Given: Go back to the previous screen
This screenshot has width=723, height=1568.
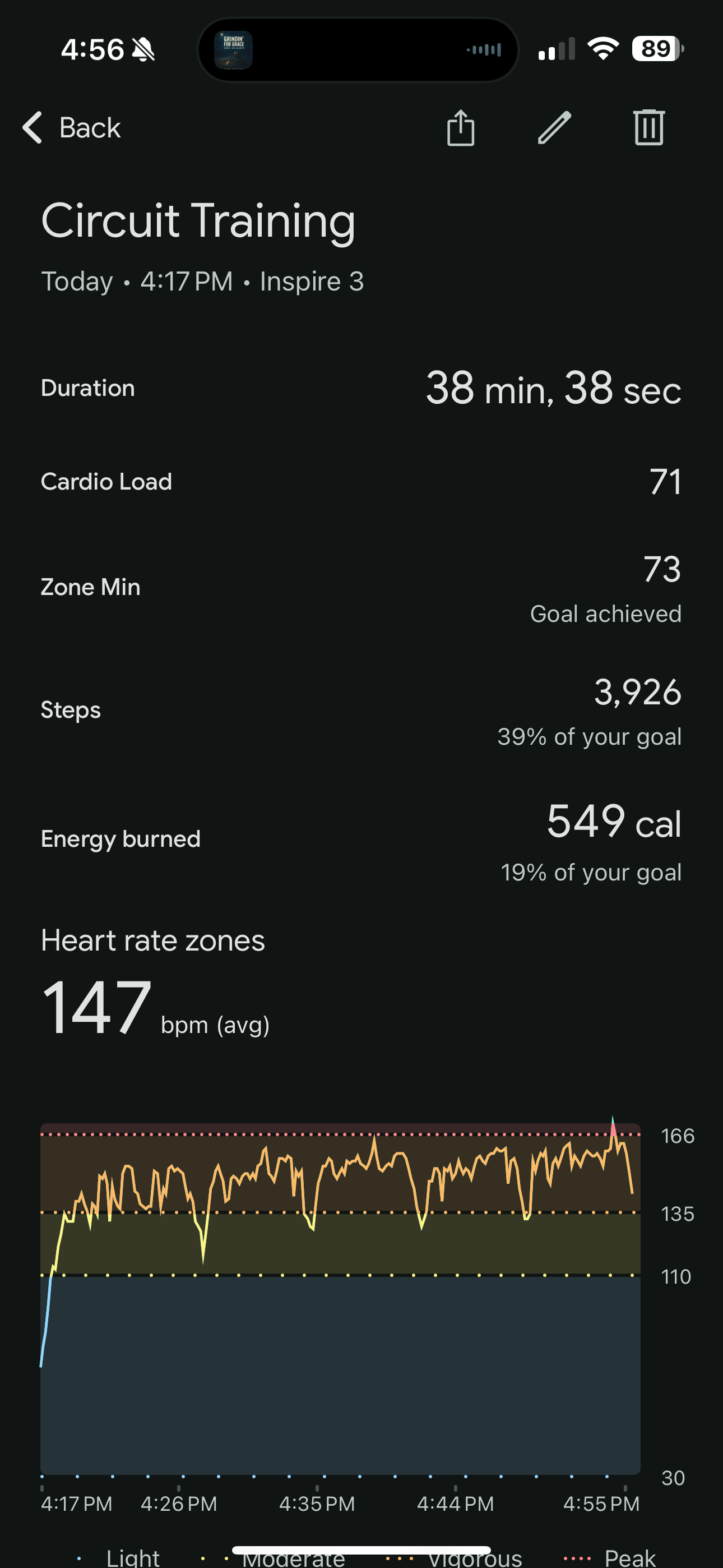Looking at the screenshot, I should click(x=72, y=128).
